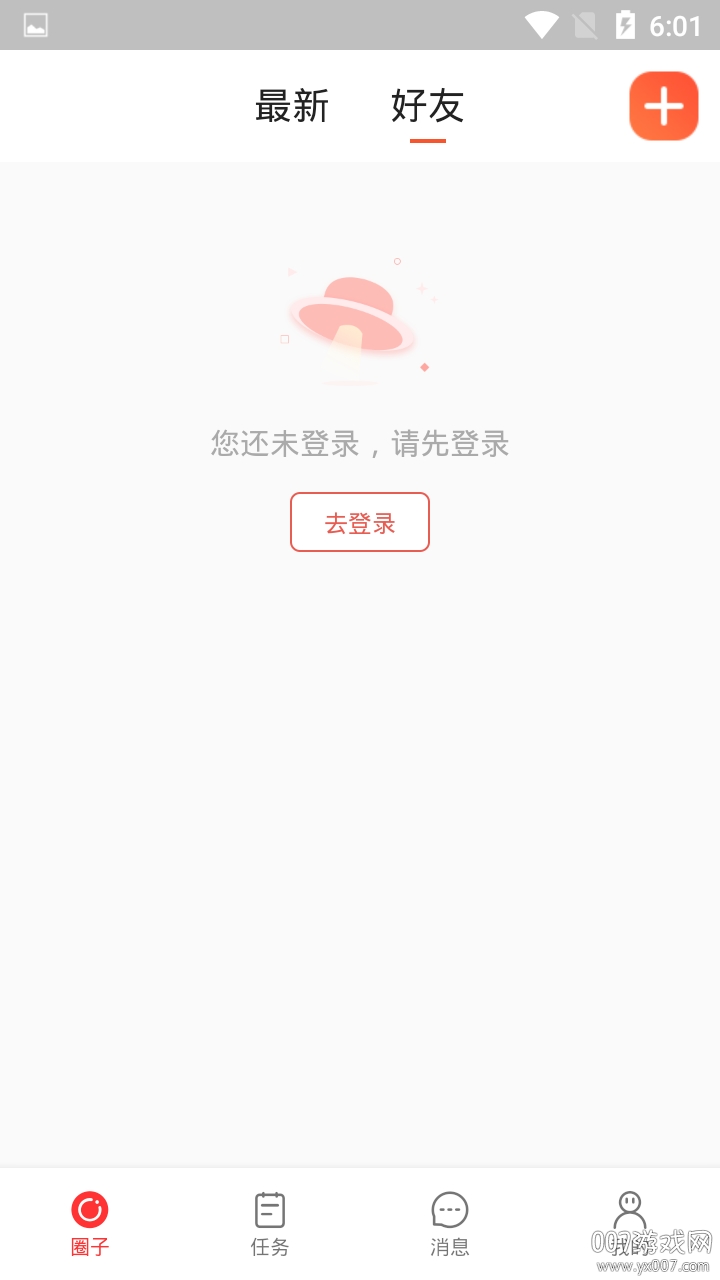Tap the 去登录 button
The width and height of the screenshot is (720, 1280).
(360, 522)
